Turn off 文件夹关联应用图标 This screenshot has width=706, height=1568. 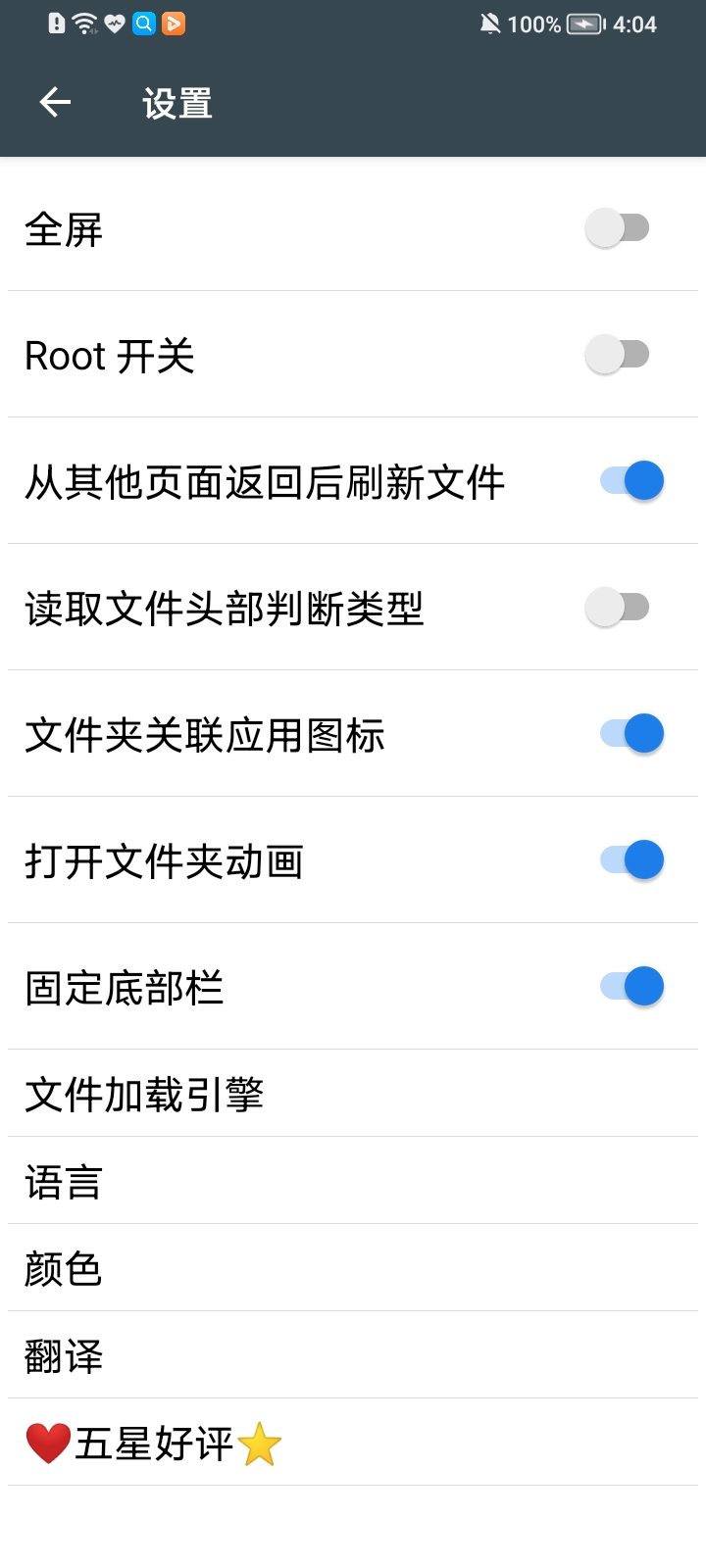pos(630,733)
